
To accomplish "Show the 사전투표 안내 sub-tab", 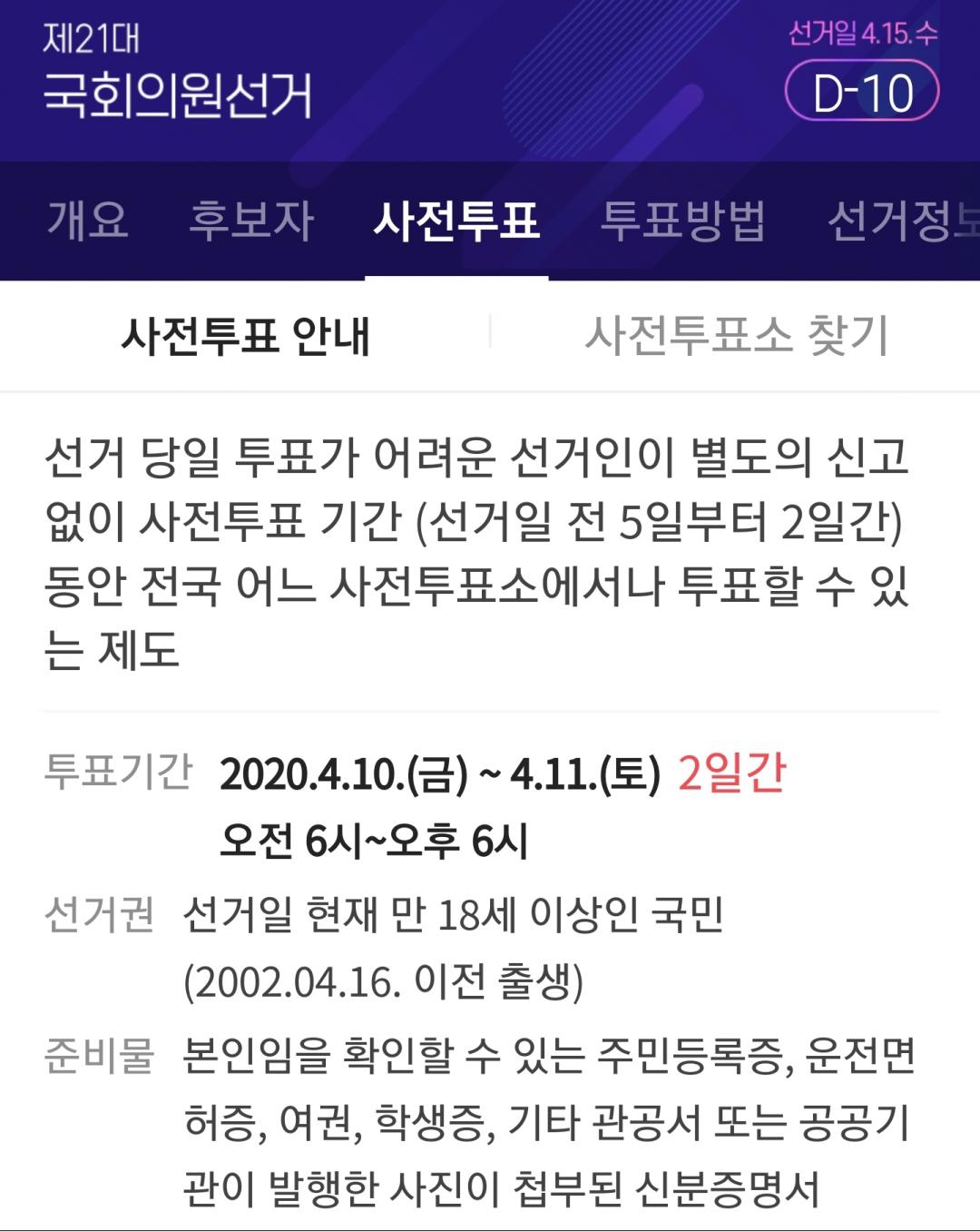I will (245, 335).
